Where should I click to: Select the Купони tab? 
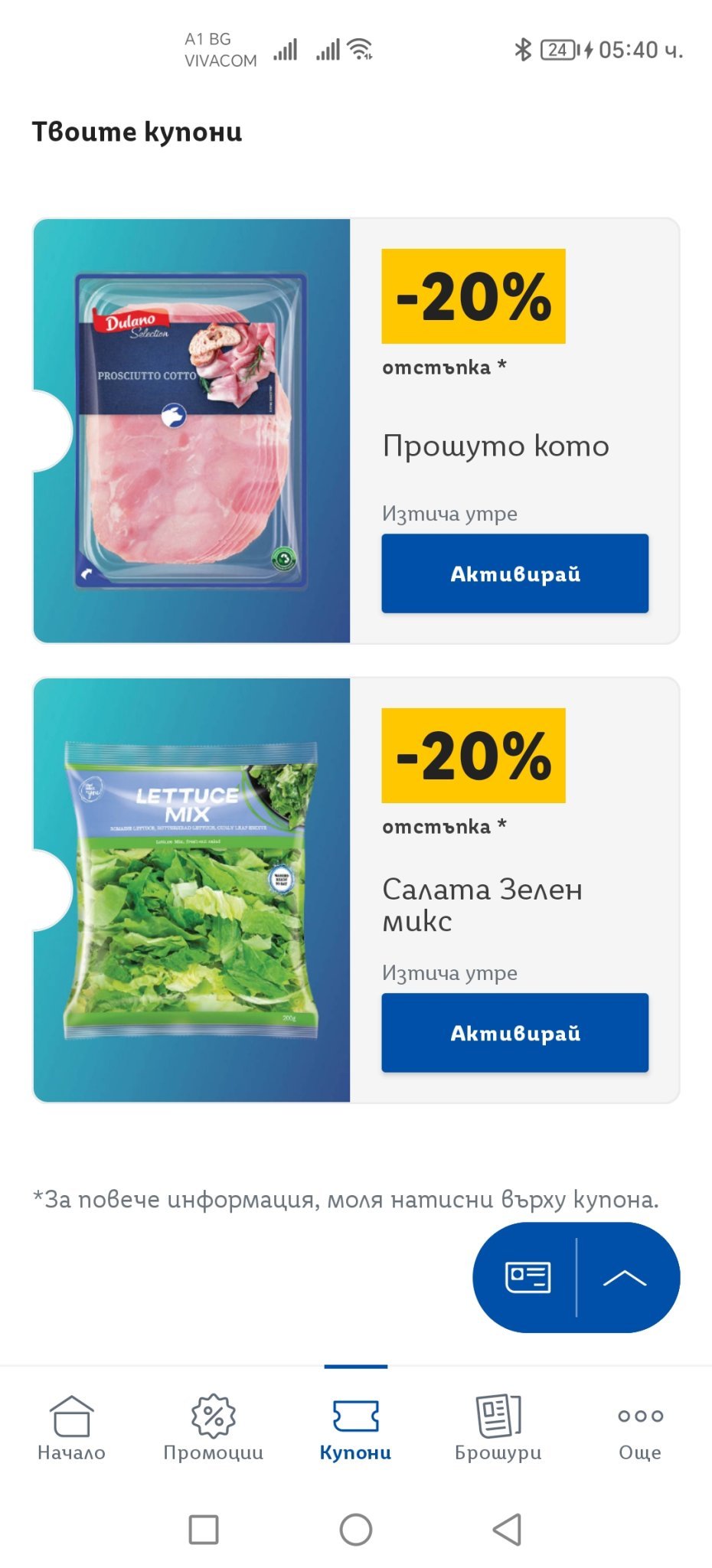click(x=355, y=1428)
